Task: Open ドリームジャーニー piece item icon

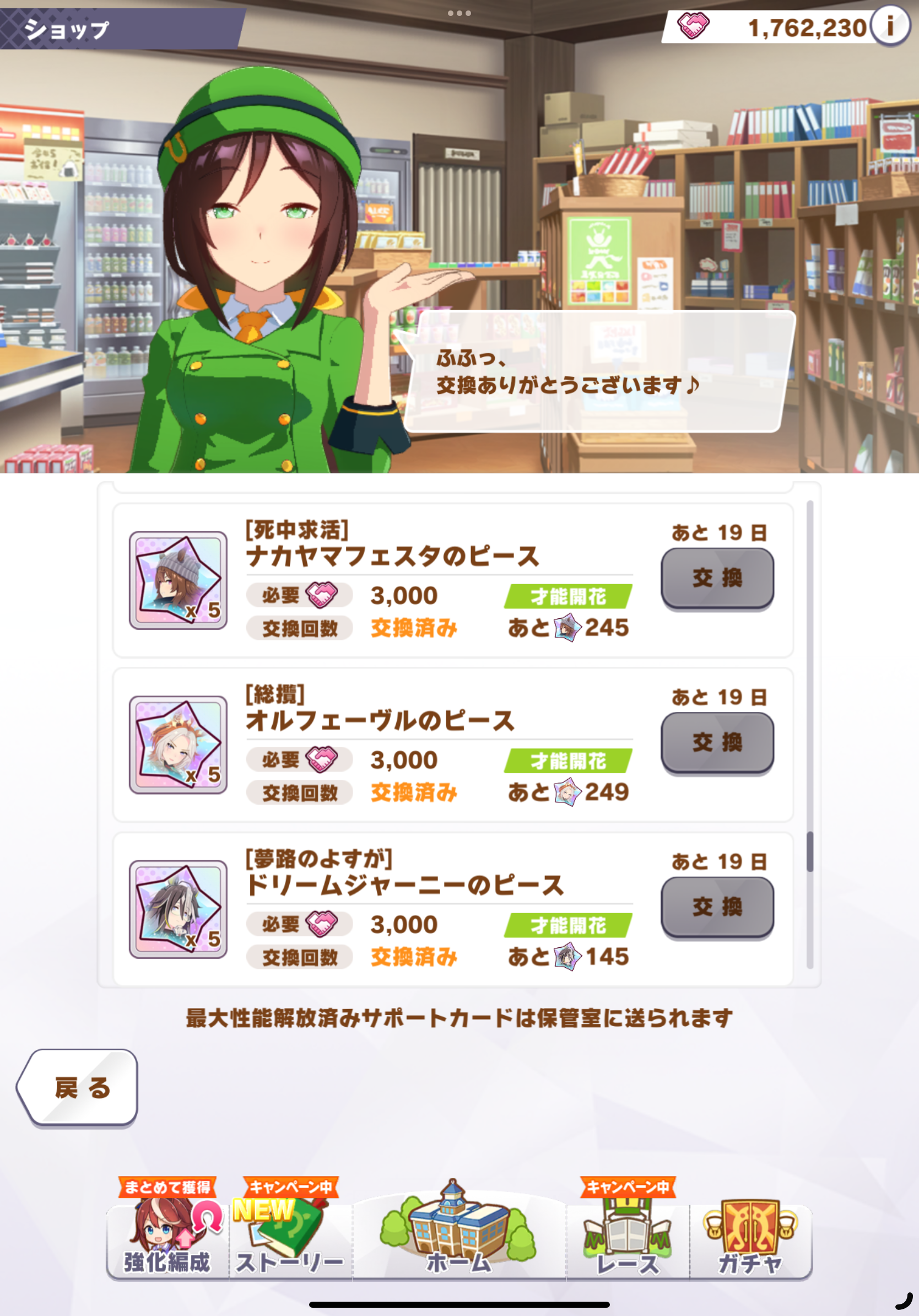Action: coord(178,909)
